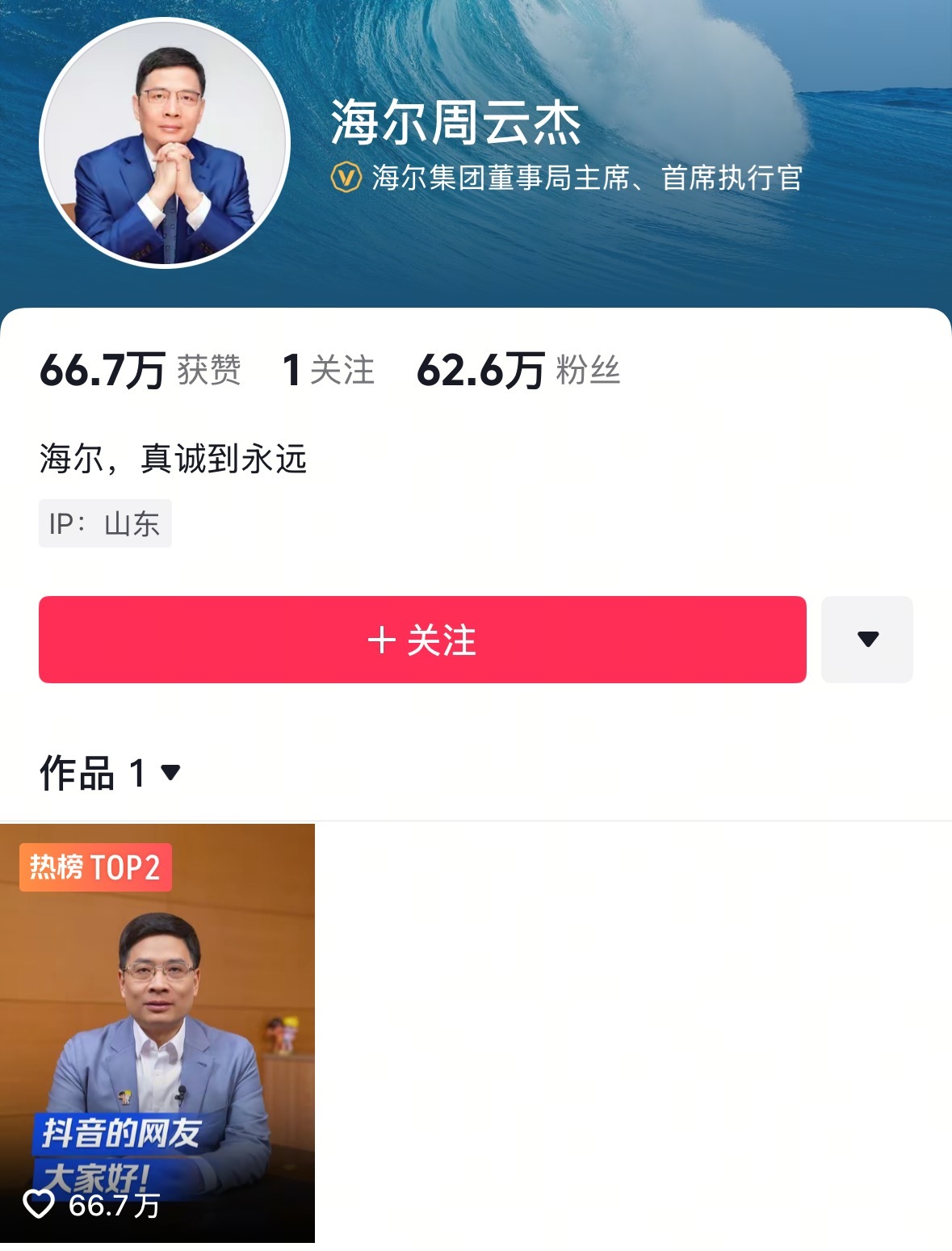
Task: Tap the red 关注 follow button
Action: (x=422, y=640)
